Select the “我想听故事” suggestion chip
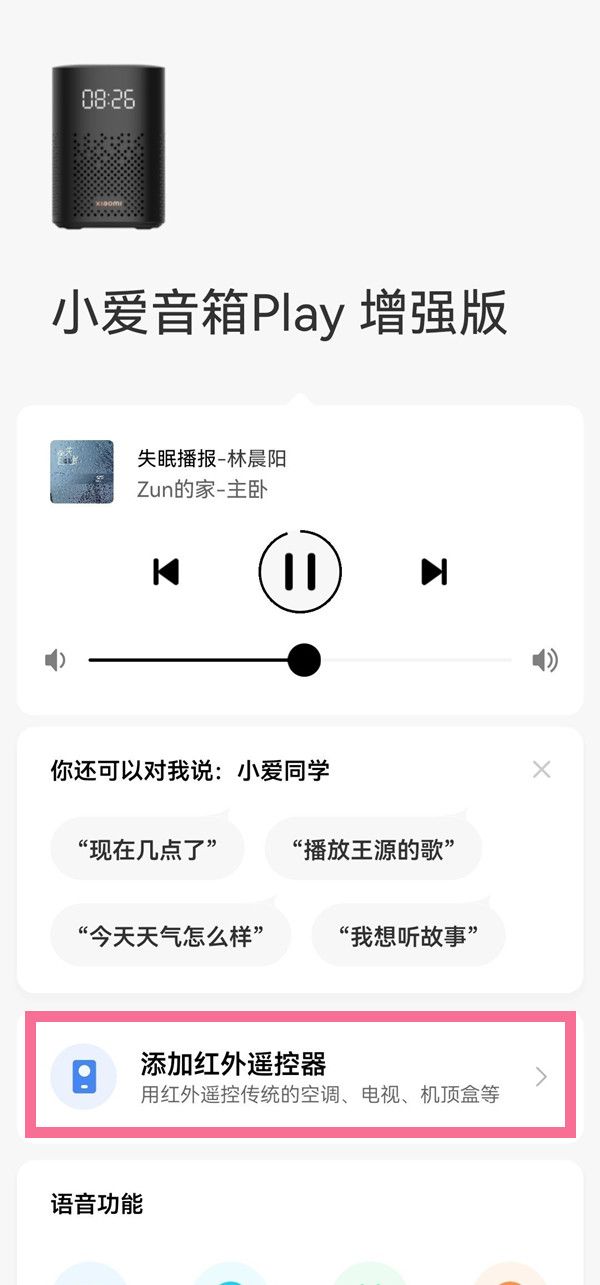 click(408, 936)
